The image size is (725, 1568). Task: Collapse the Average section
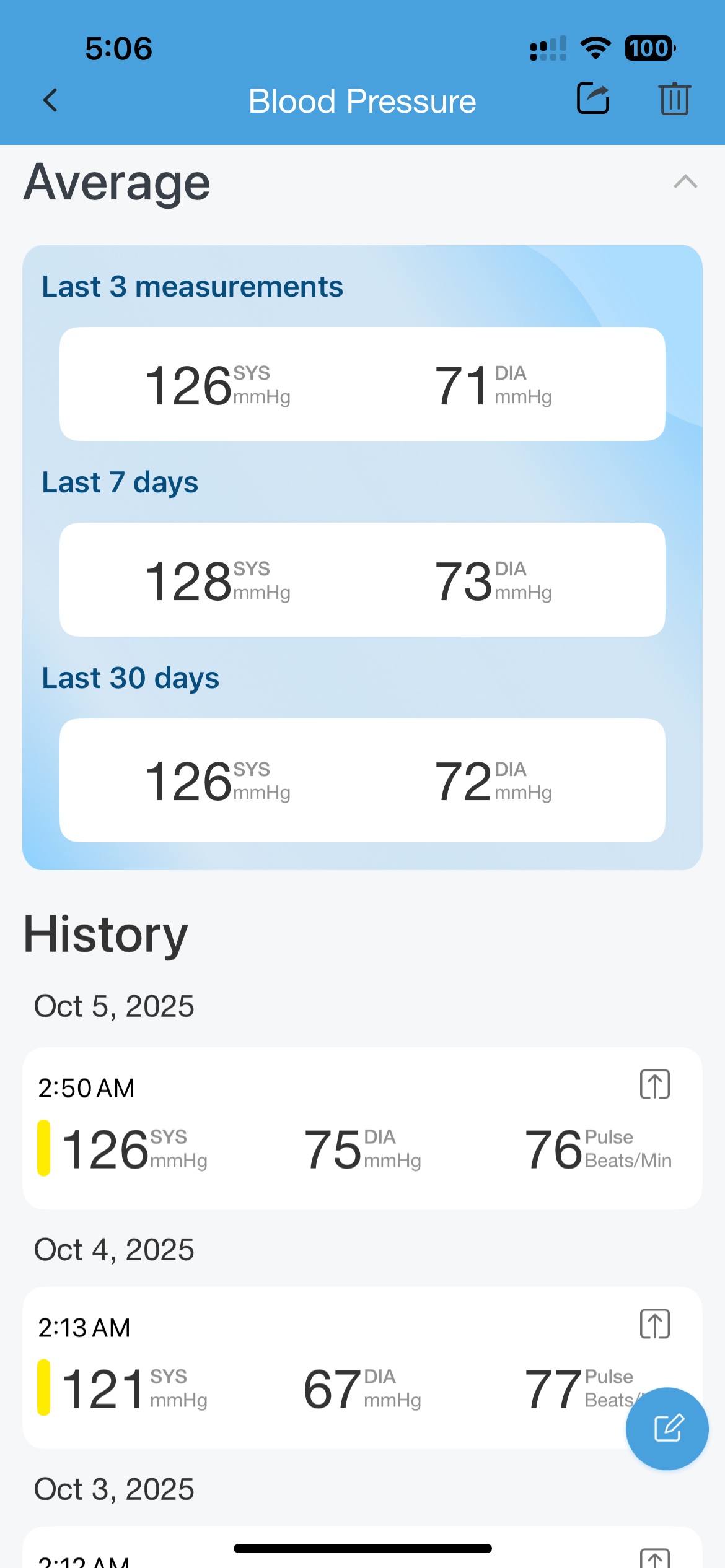[685, 182]
